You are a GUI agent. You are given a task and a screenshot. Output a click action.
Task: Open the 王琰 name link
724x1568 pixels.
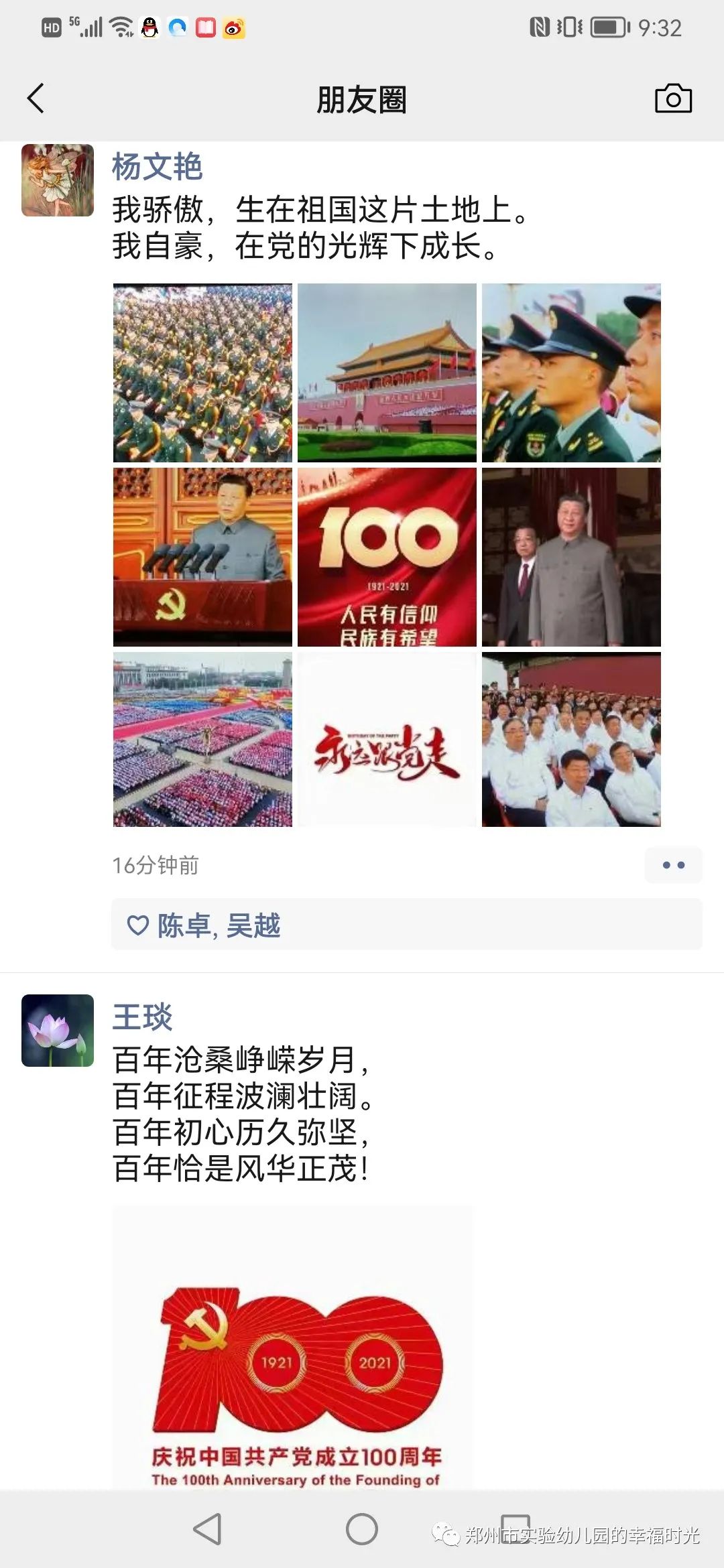[x=142, y=1017]
